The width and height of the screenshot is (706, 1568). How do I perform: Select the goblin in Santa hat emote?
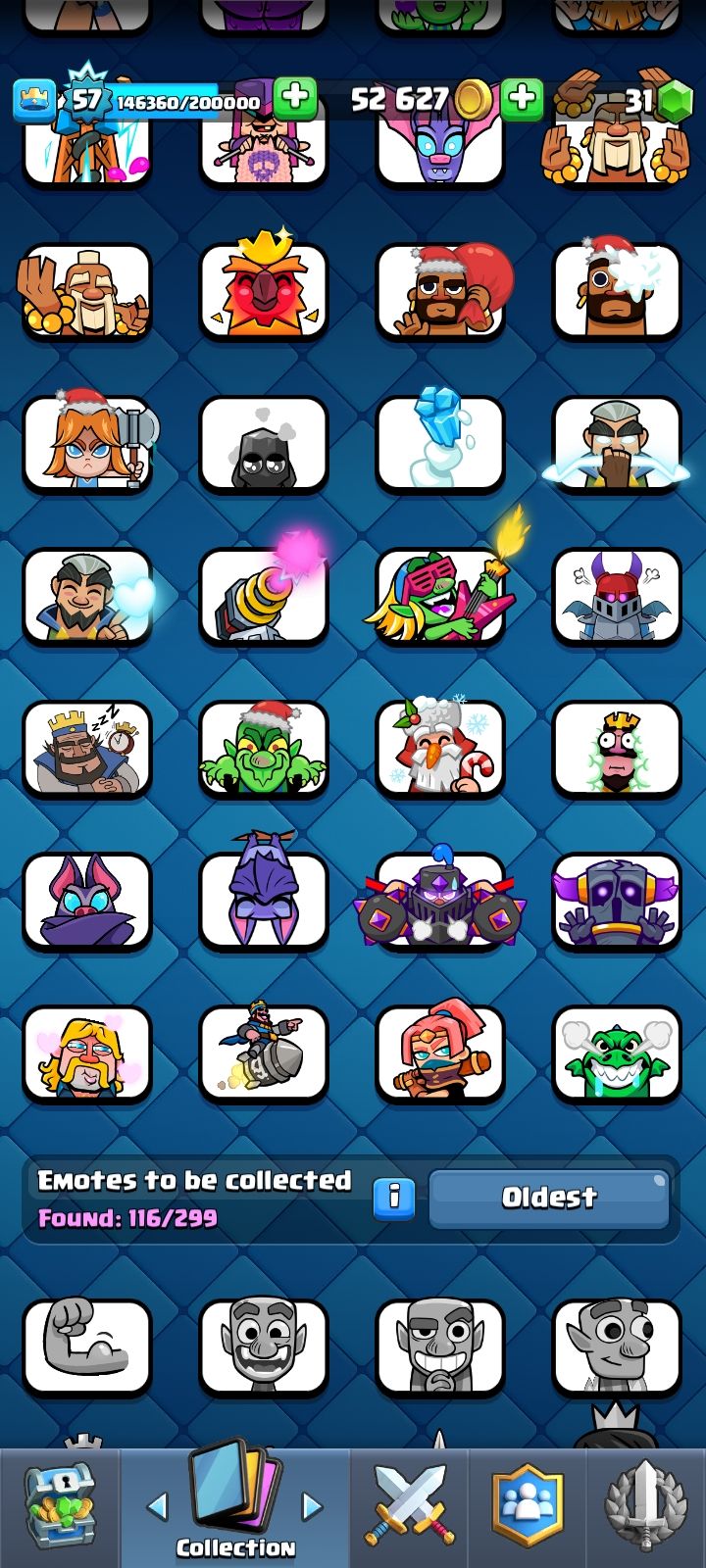[263, 750]
